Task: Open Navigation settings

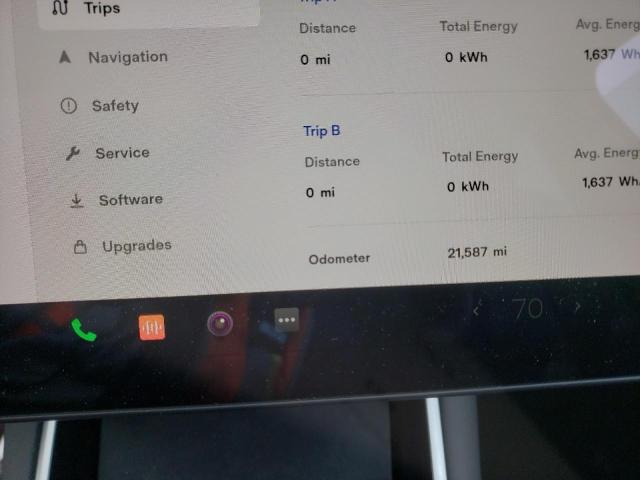Action: tap(114, 57)
